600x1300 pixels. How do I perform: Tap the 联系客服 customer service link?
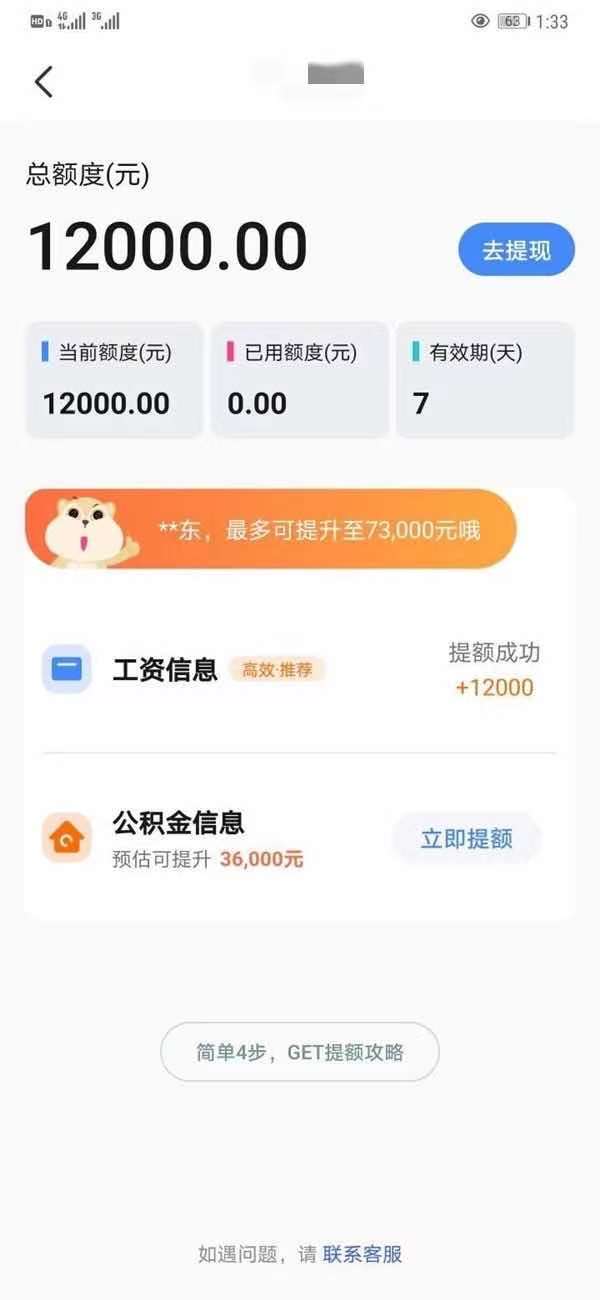362,1254
